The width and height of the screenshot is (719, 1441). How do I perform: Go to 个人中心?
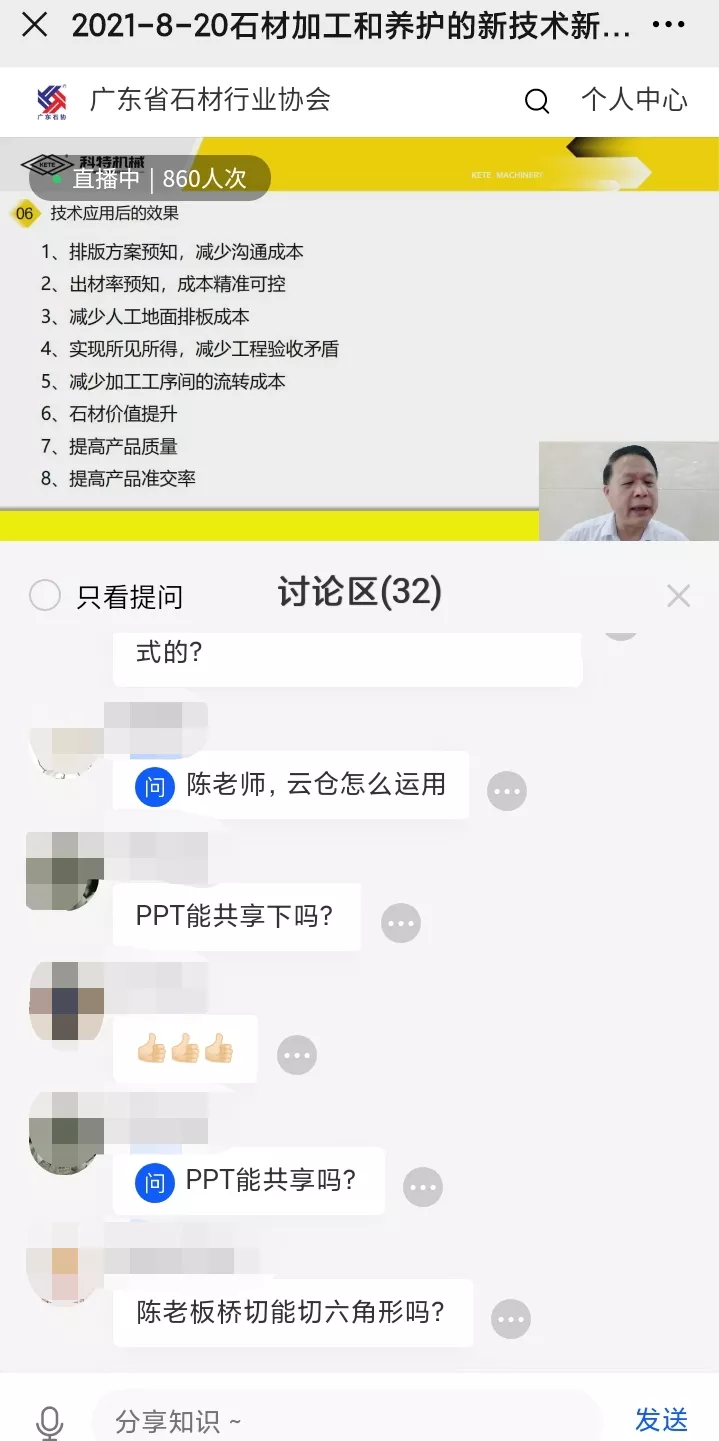tap(634, 100)
